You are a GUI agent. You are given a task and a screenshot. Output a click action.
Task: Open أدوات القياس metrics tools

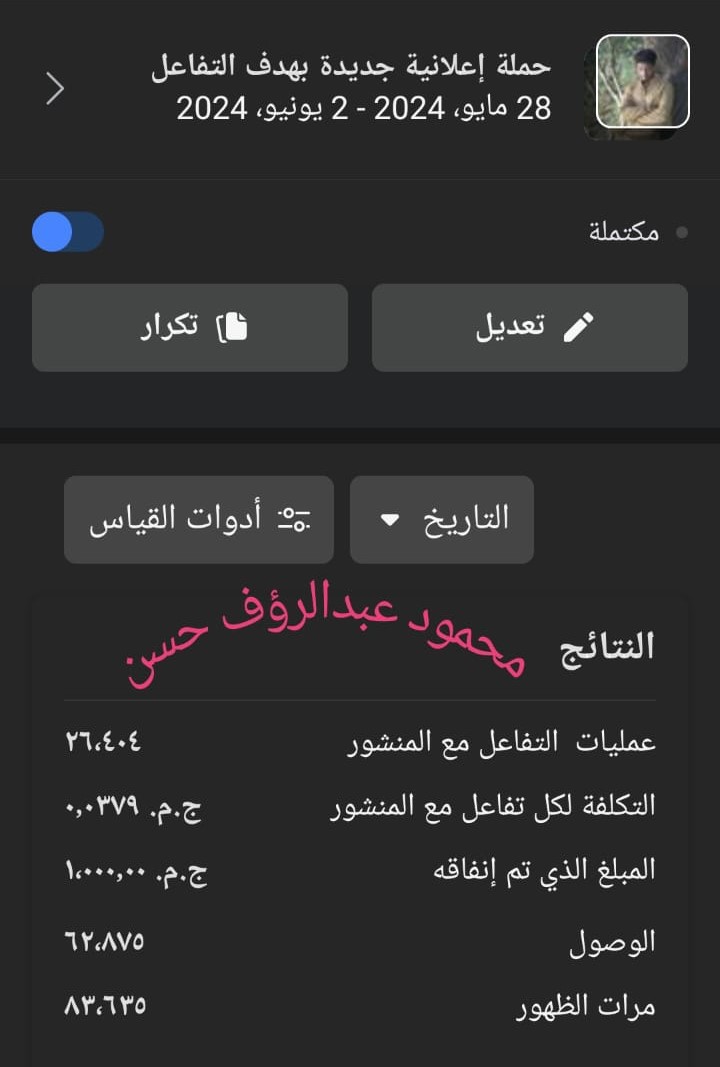199,519
